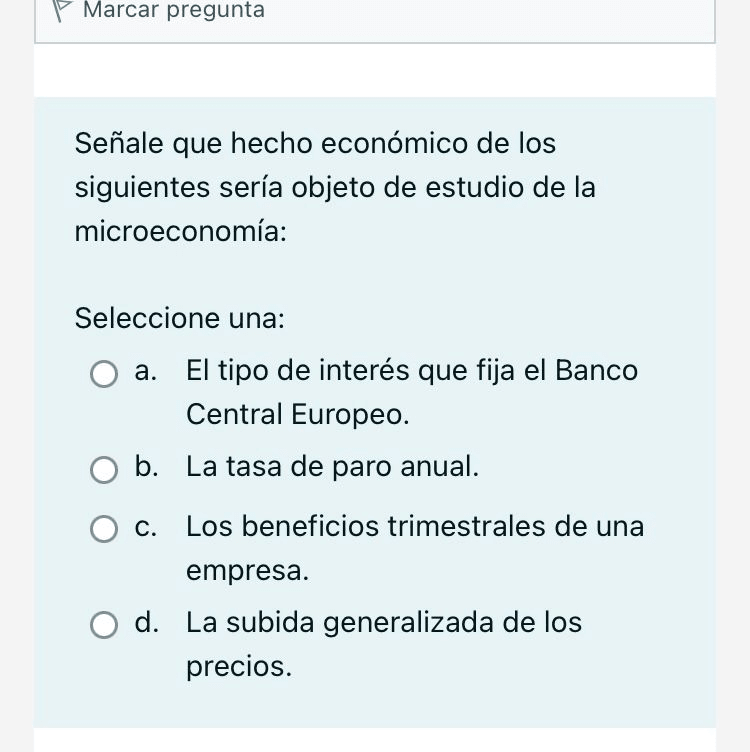Choose option b La tasa de paro anual
The image size is (750, 752).
pyautogui.click(x=104, y=470)
